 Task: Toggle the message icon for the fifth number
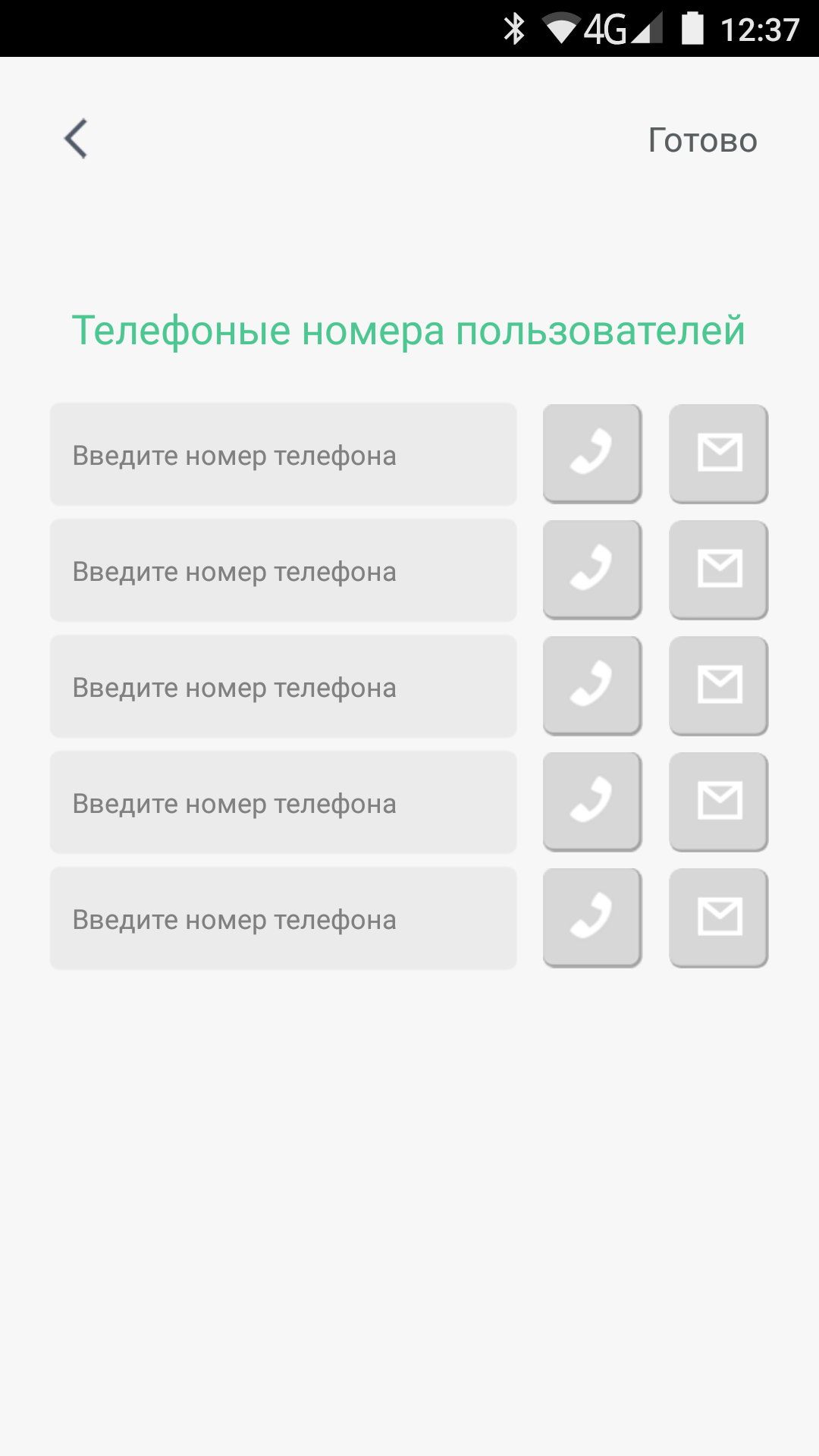[x=718, y=917]
